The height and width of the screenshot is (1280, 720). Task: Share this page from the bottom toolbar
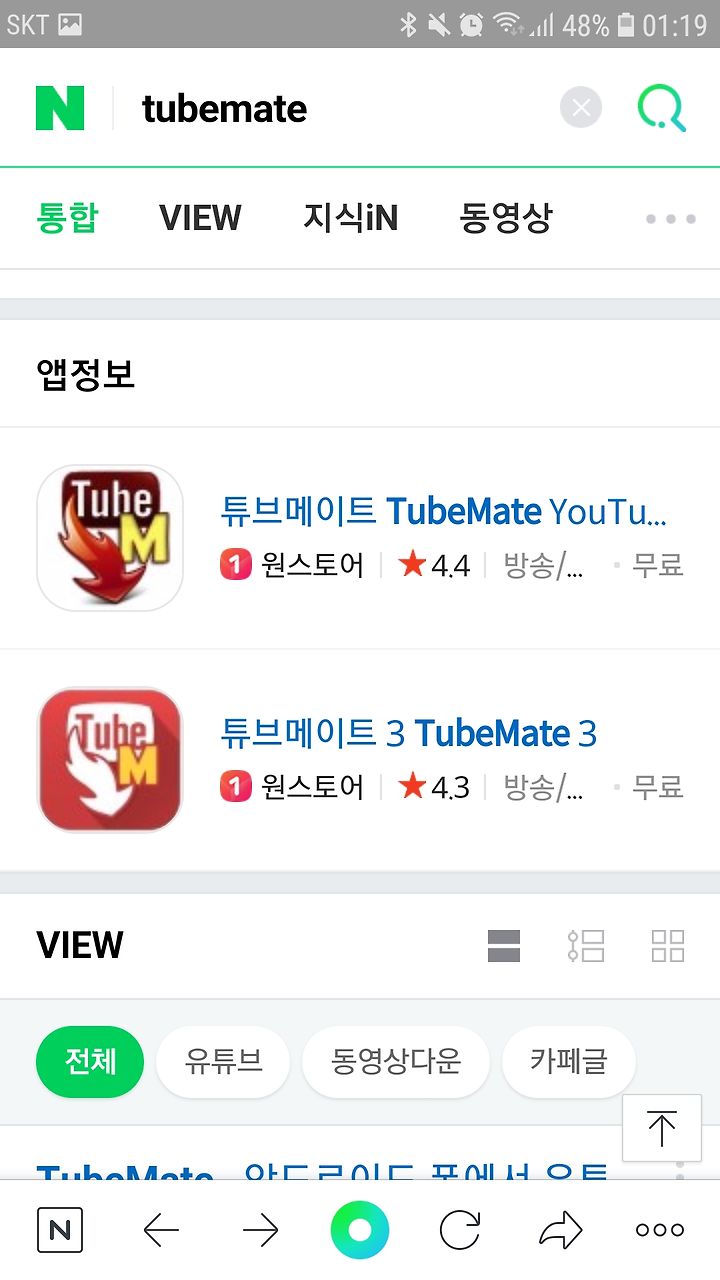pos(560,1230)
